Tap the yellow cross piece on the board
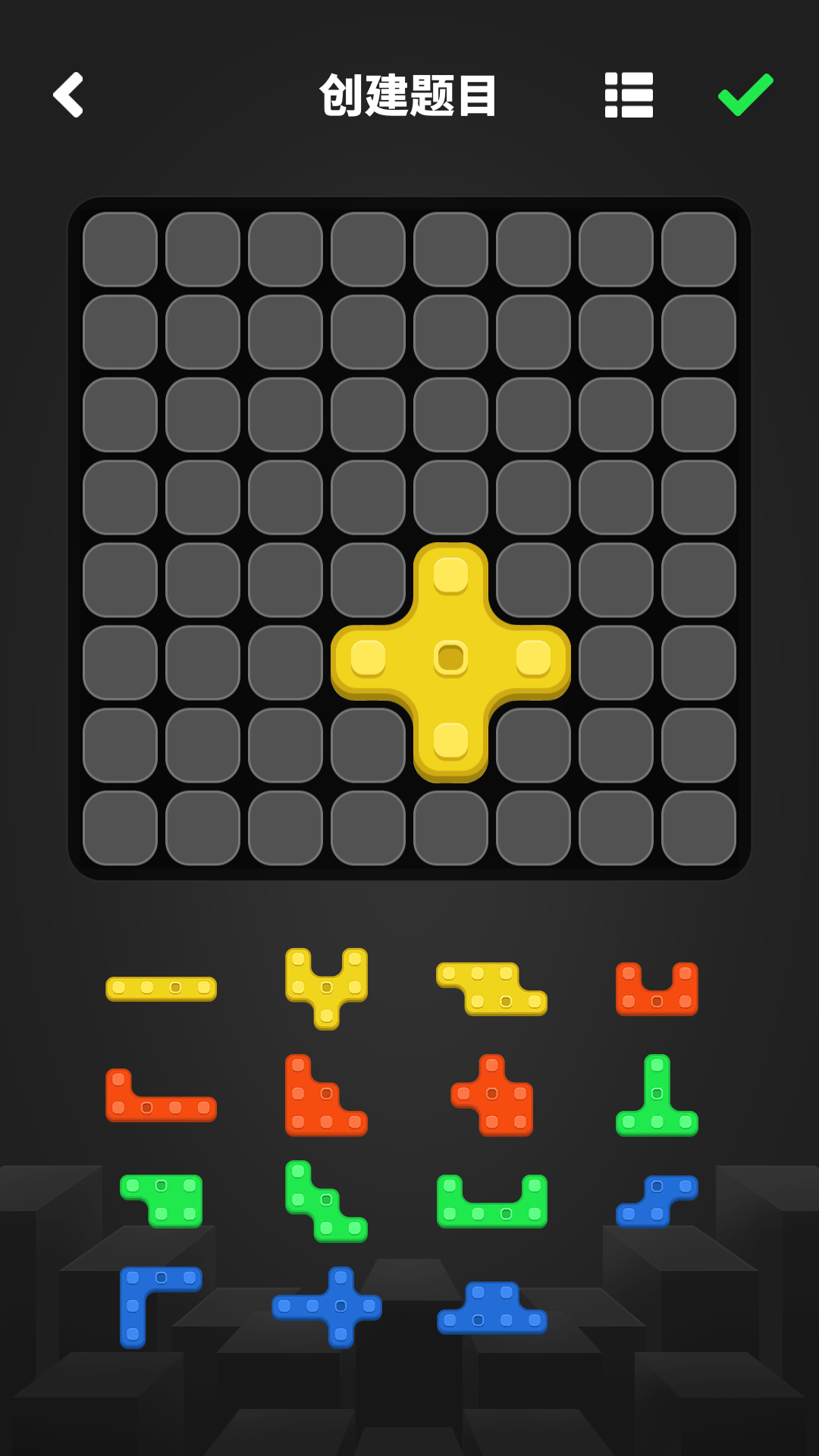This screenshot has width=819, height=1456. tap(450, 660)
